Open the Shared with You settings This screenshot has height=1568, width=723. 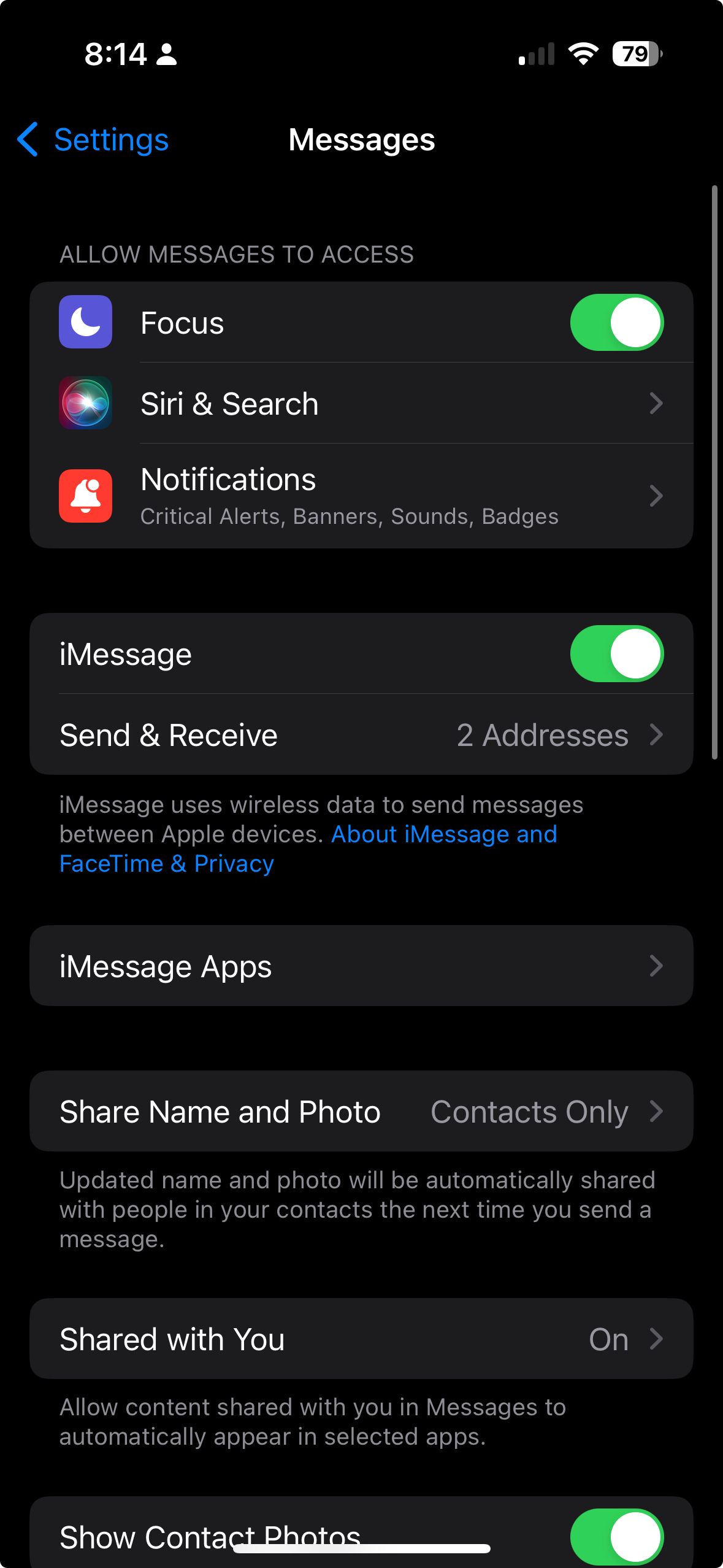coord(362,1339)
